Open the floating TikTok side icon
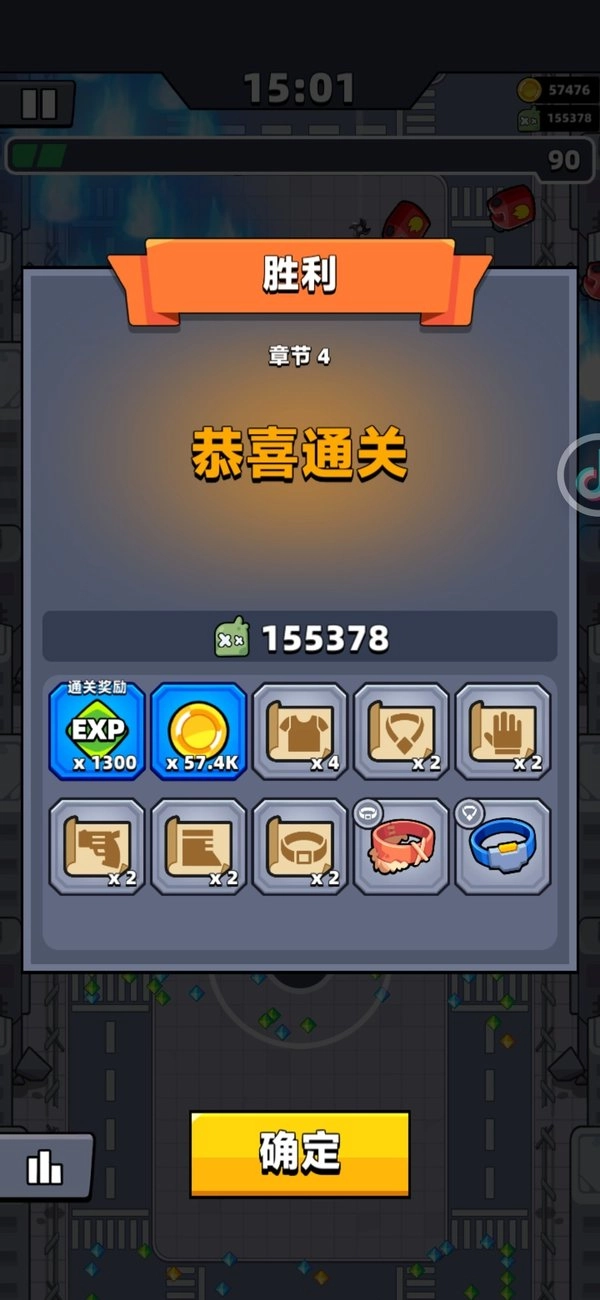600x1300 pixels. point(584,476)
